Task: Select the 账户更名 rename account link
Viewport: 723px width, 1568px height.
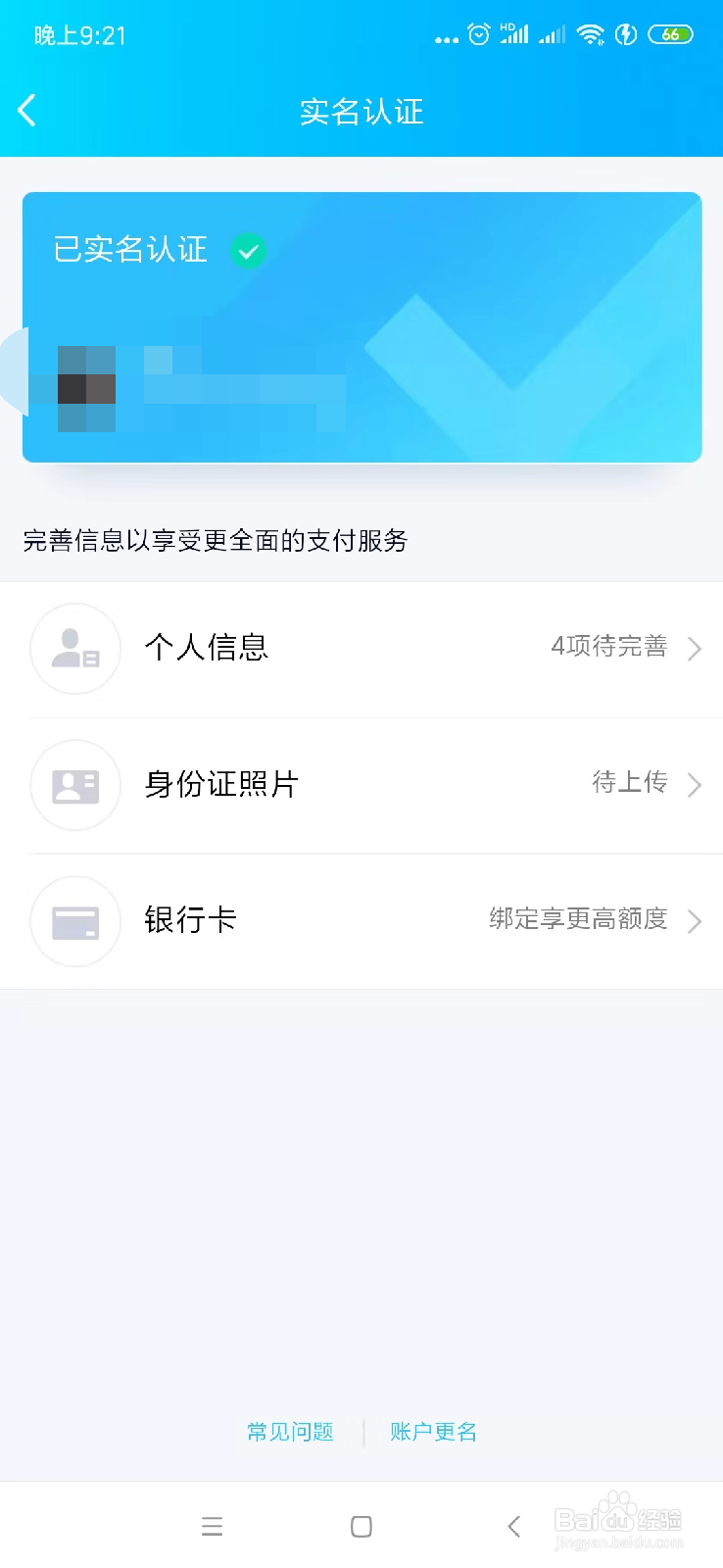Action: coord(434,1432)
